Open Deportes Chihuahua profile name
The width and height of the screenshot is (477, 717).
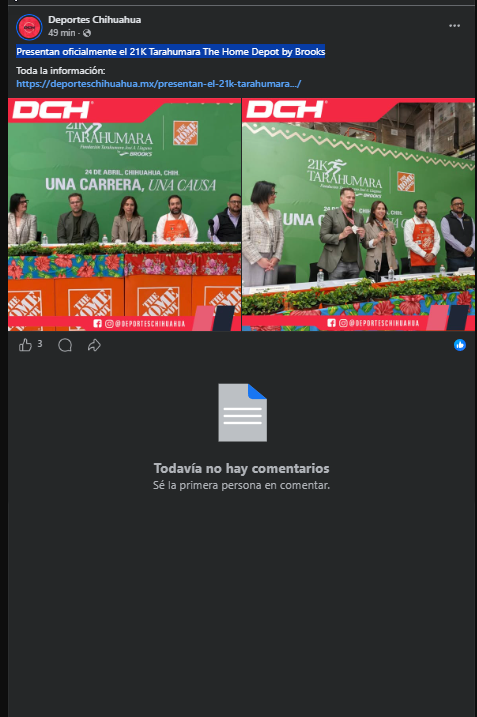95,20
